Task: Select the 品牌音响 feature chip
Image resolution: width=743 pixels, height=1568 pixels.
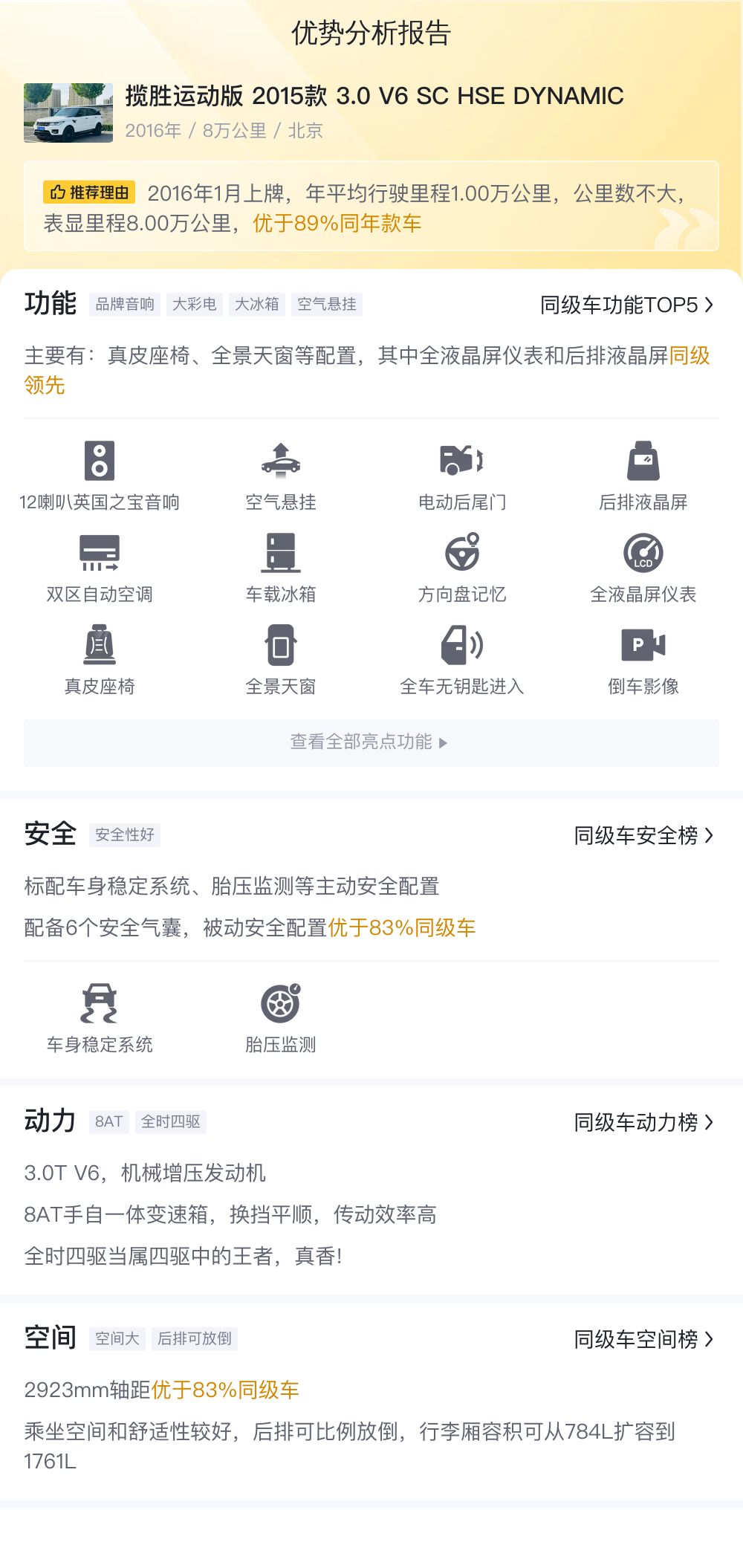Action: (123, 305)
